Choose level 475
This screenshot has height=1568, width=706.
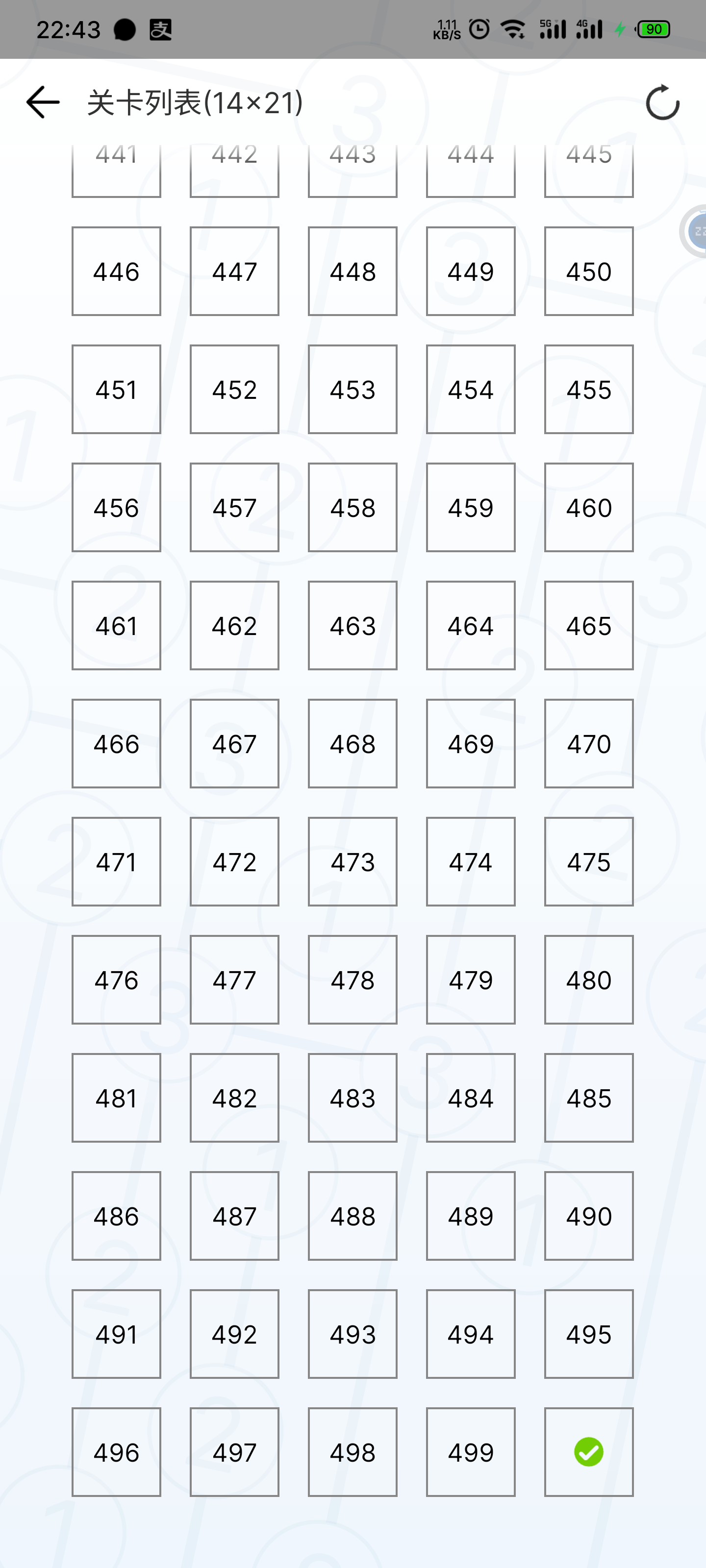pos(588,862)
